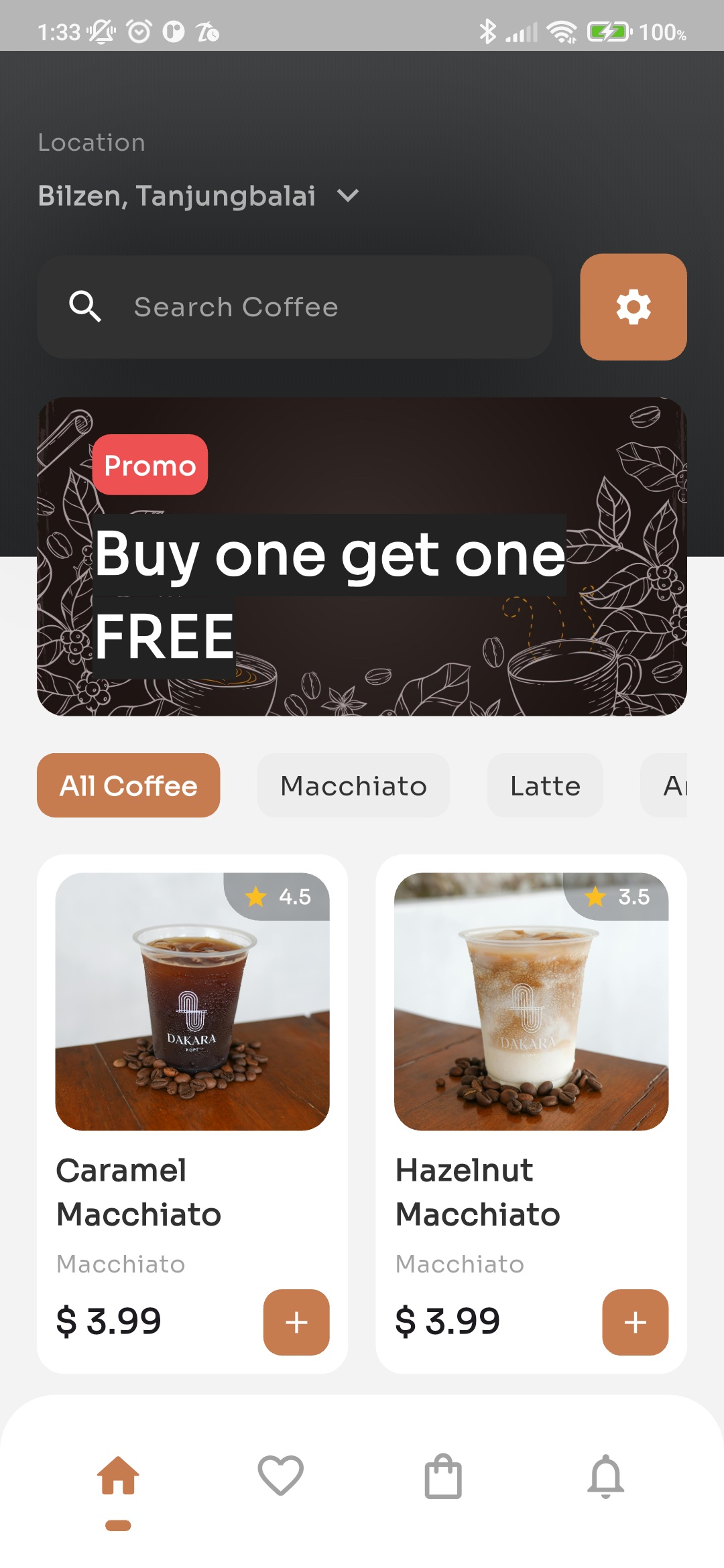Click the chevron next to the location name

348,196
